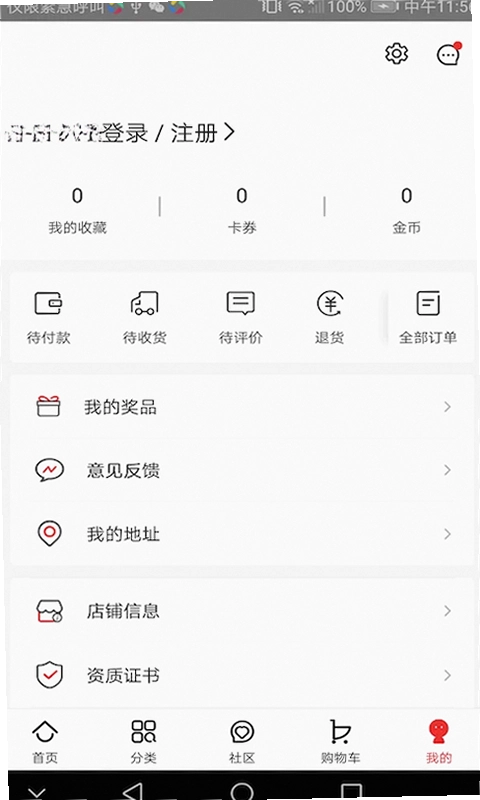Open 待付款 orders
Viewport: 480px width, 800px height.
click(x=48, y=317)
